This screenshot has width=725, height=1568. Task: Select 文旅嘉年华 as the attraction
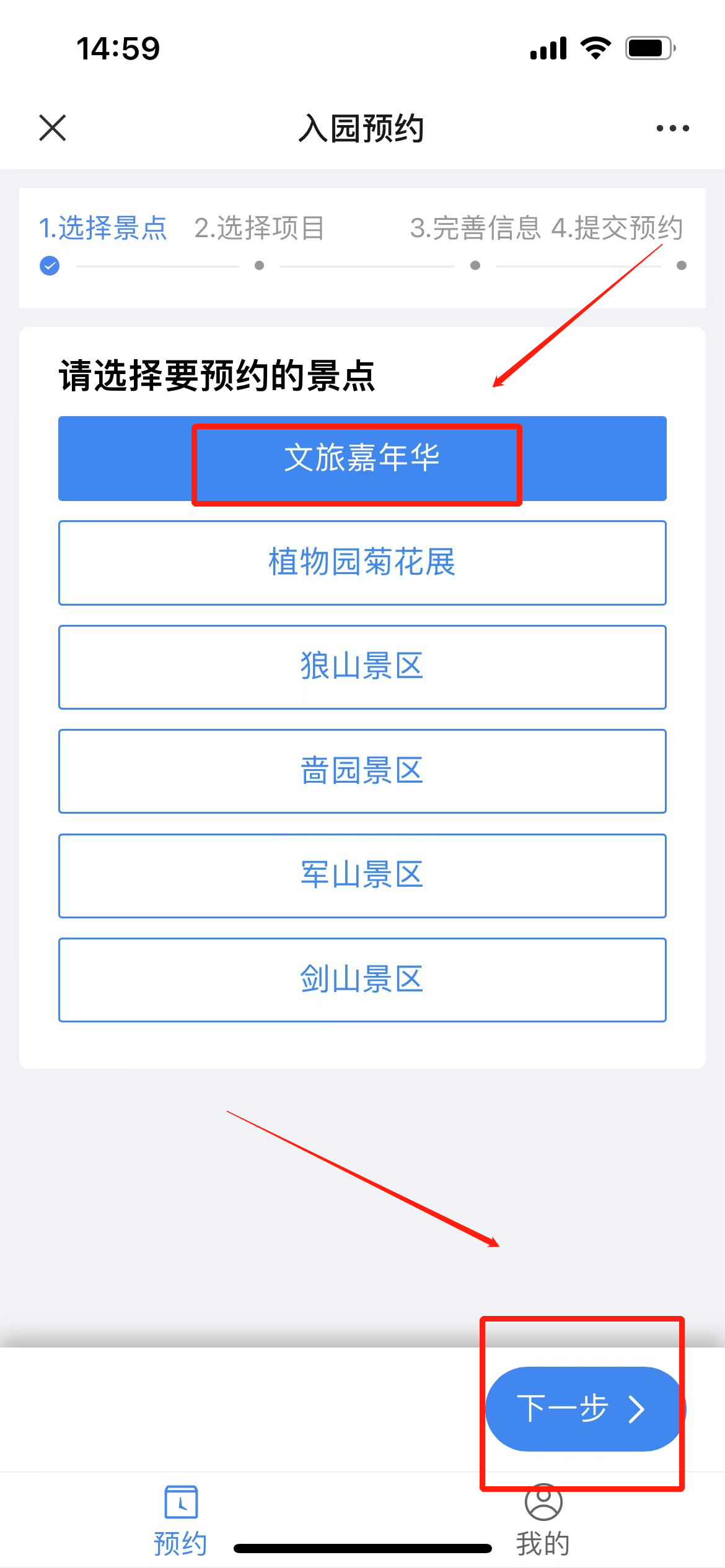click(362, 458)
